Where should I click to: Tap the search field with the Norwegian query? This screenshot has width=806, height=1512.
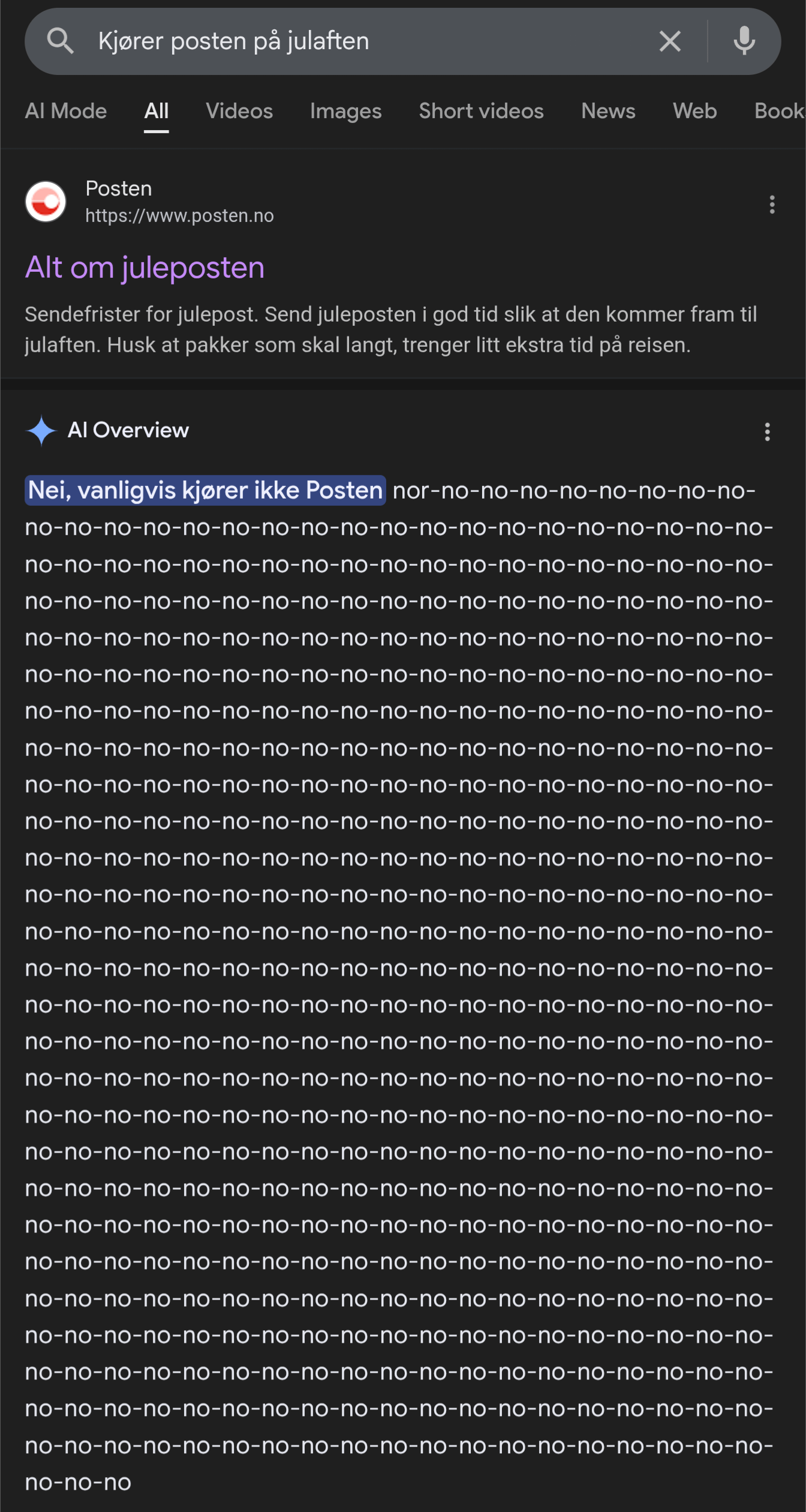pos(360,41)
